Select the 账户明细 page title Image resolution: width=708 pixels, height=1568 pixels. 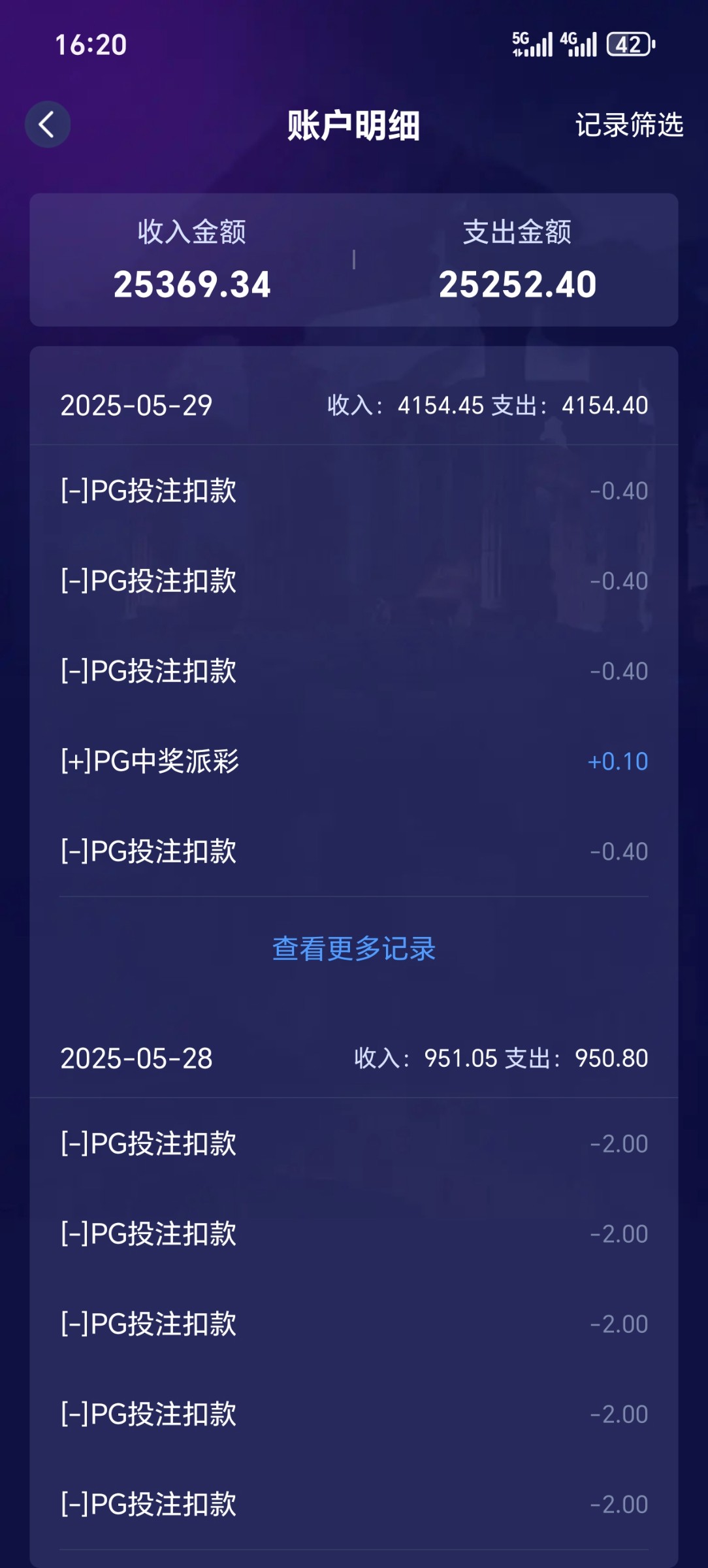353,124
